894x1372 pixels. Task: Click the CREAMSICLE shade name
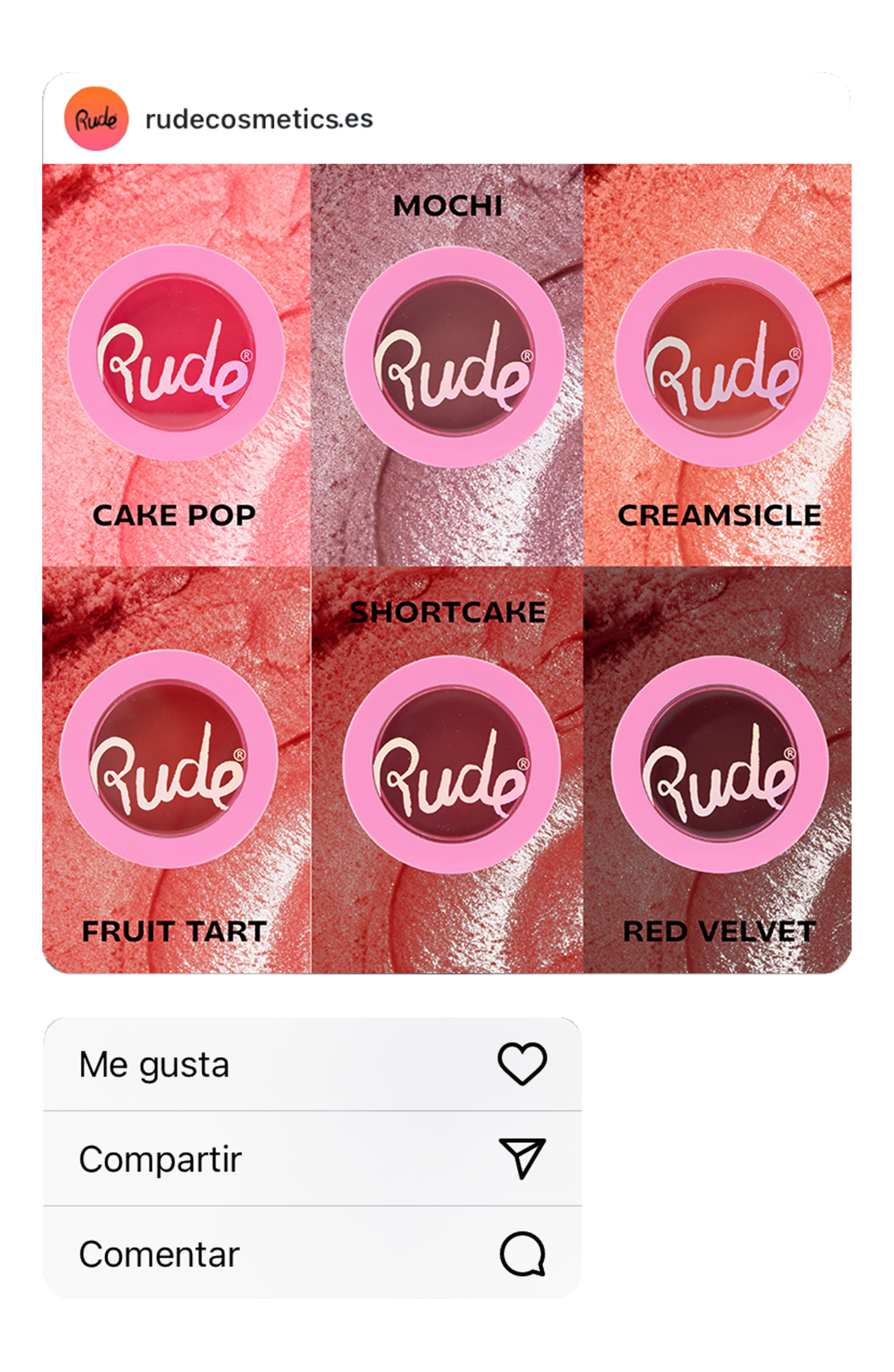point(719,515)
